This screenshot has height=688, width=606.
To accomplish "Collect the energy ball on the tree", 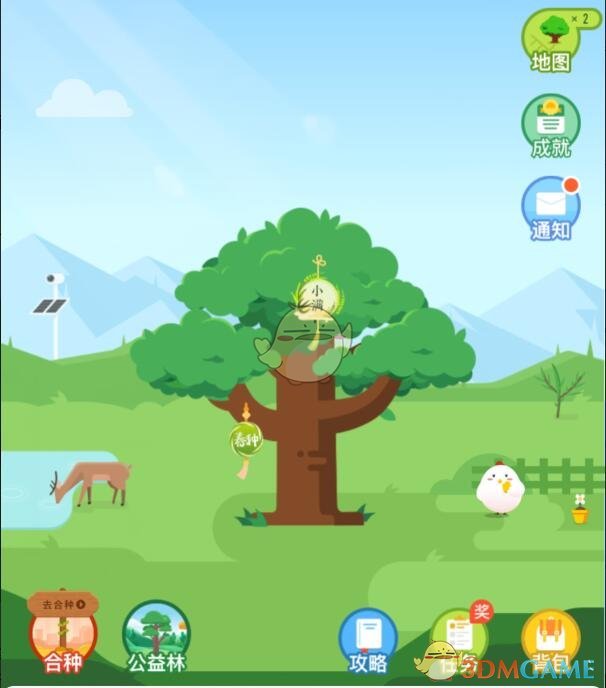I will 319,295.
